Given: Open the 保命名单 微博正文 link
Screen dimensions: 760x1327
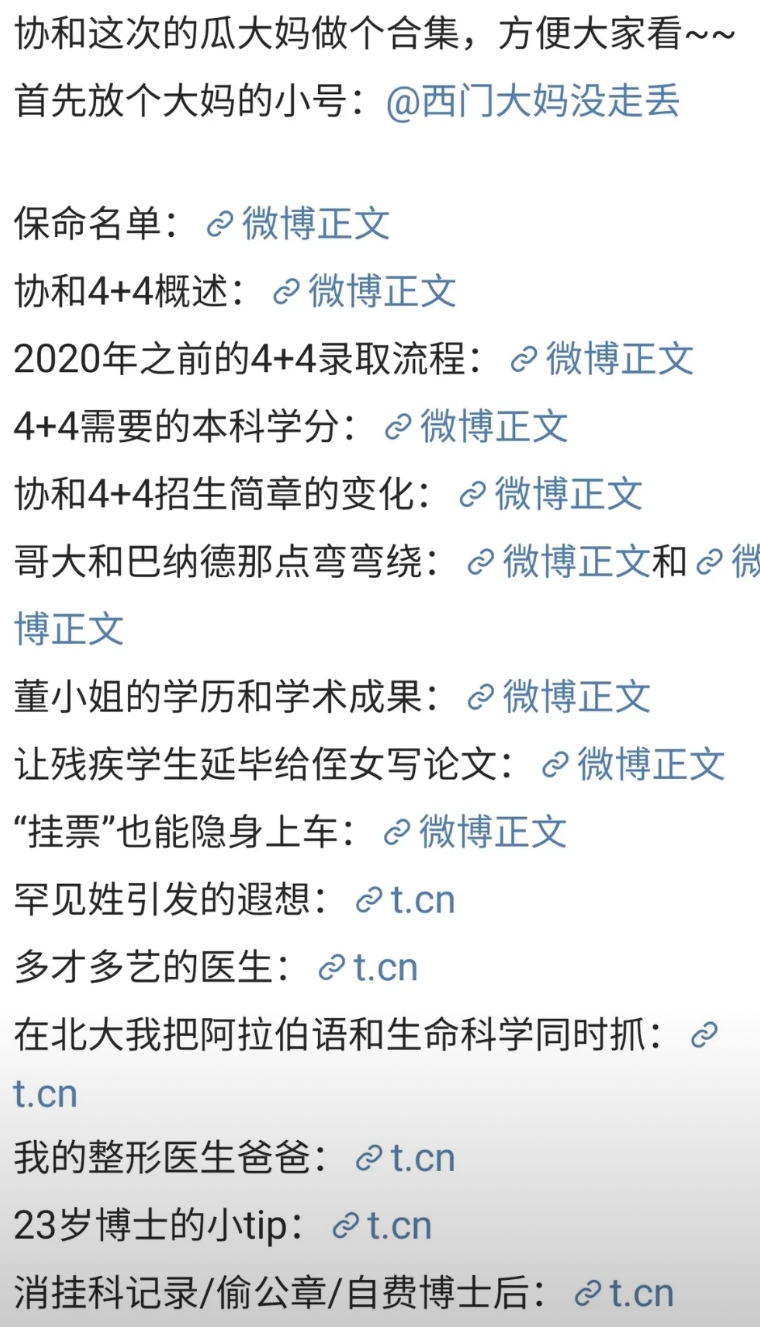Looking at the screenshot, I should click(298, 224).
